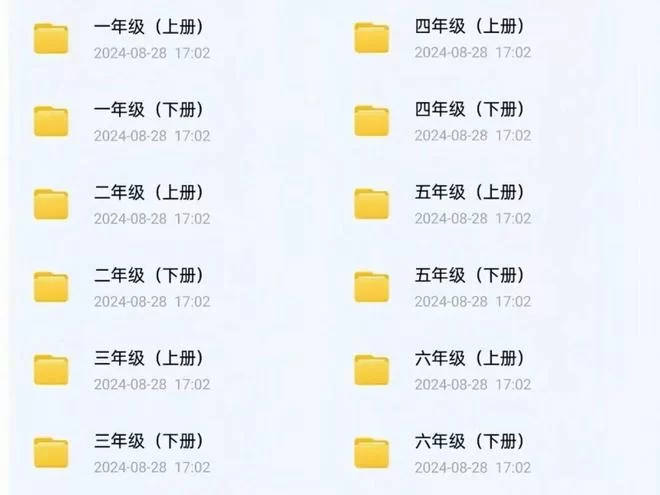Open the 三年级（上册） folder

[52, 370]
